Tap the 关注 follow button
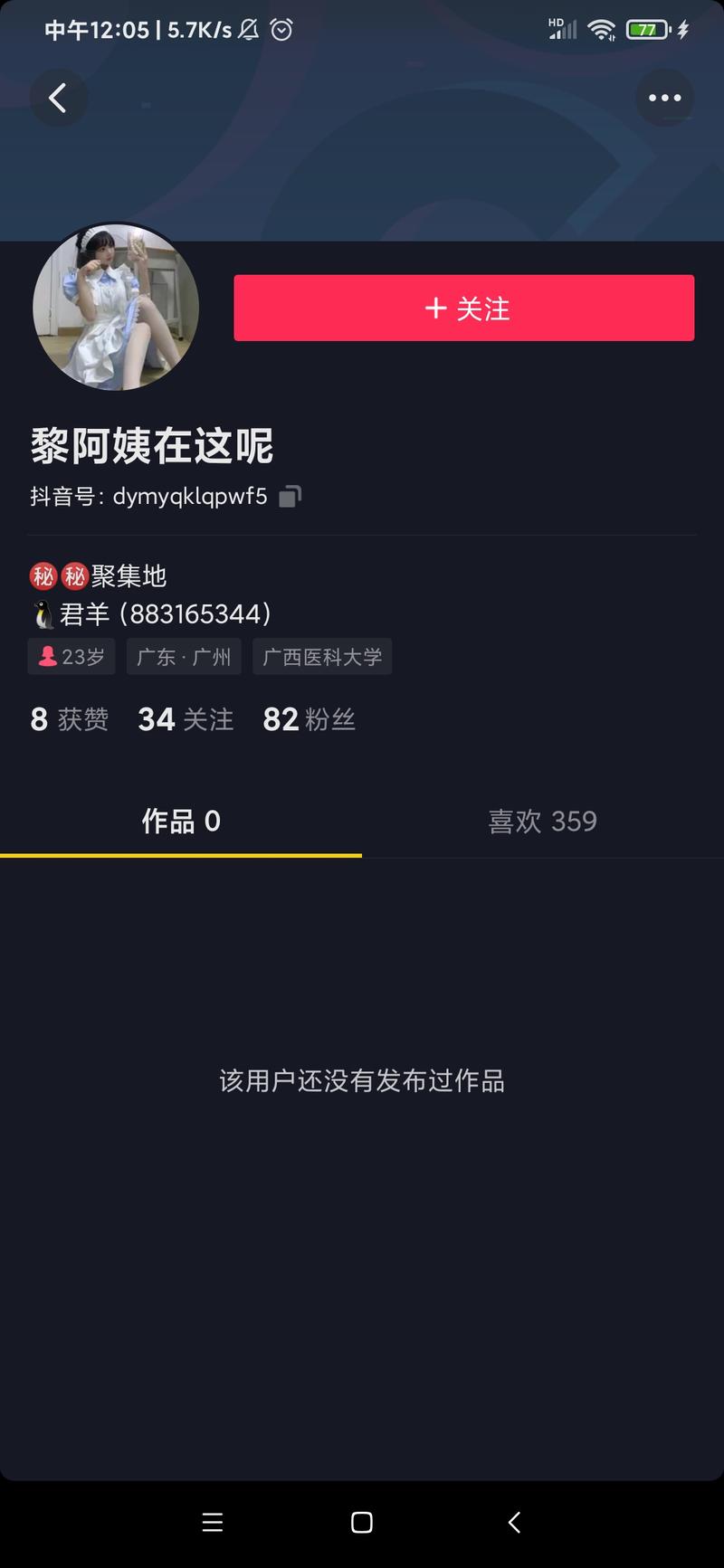 coord(463,308)
